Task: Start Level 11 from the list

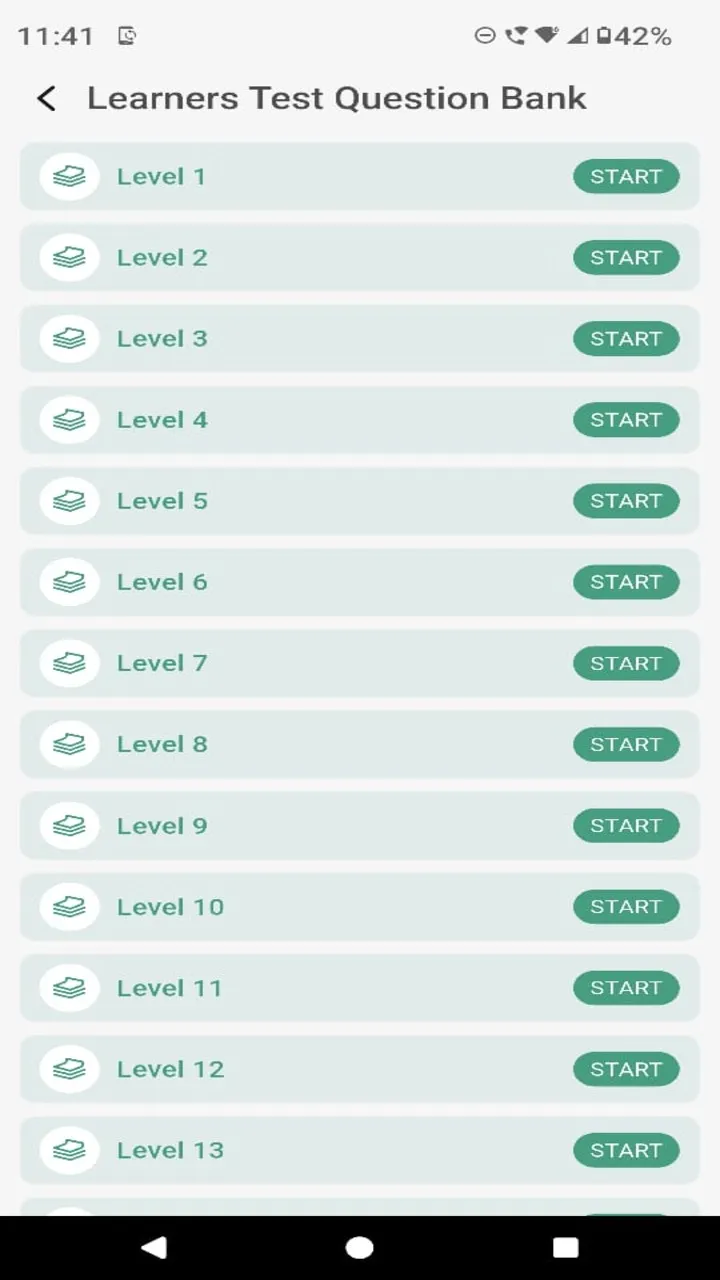Action: tap(626, 988)
